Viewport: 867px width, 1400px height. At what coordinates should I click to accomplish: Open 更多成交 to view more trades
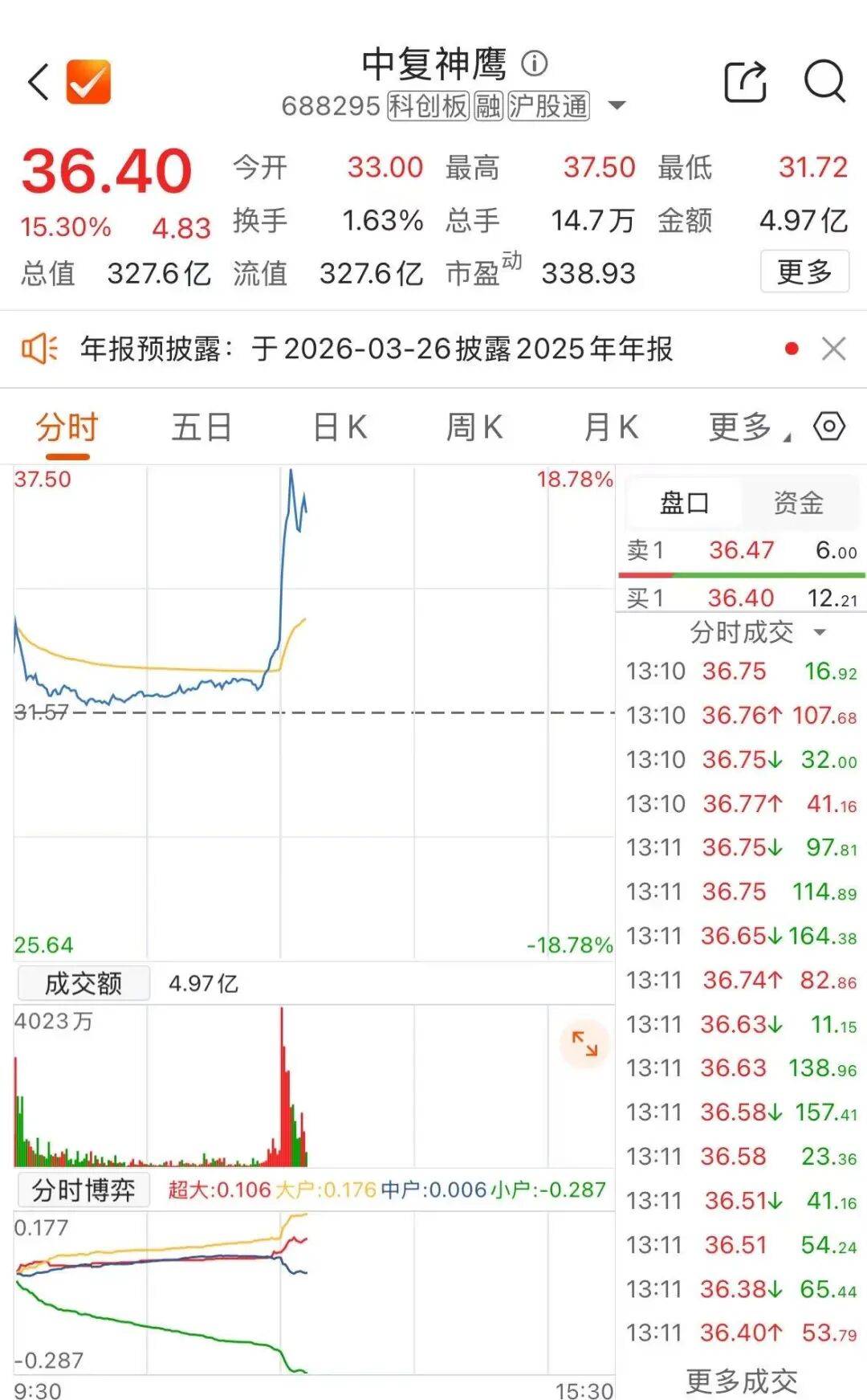coord(739,1379)
